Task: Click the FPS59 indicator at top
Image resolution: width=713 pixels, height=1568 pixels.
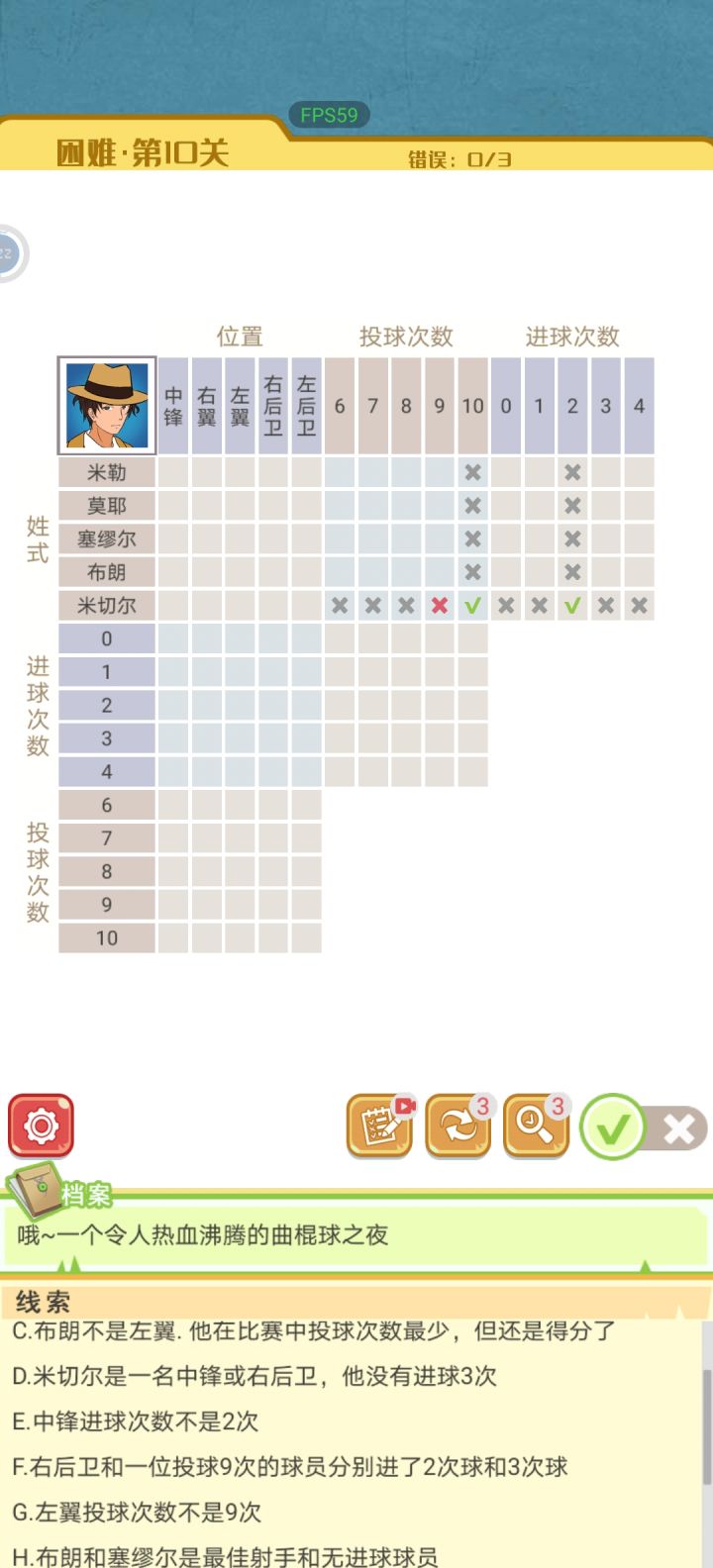Action: click(330, 115)
